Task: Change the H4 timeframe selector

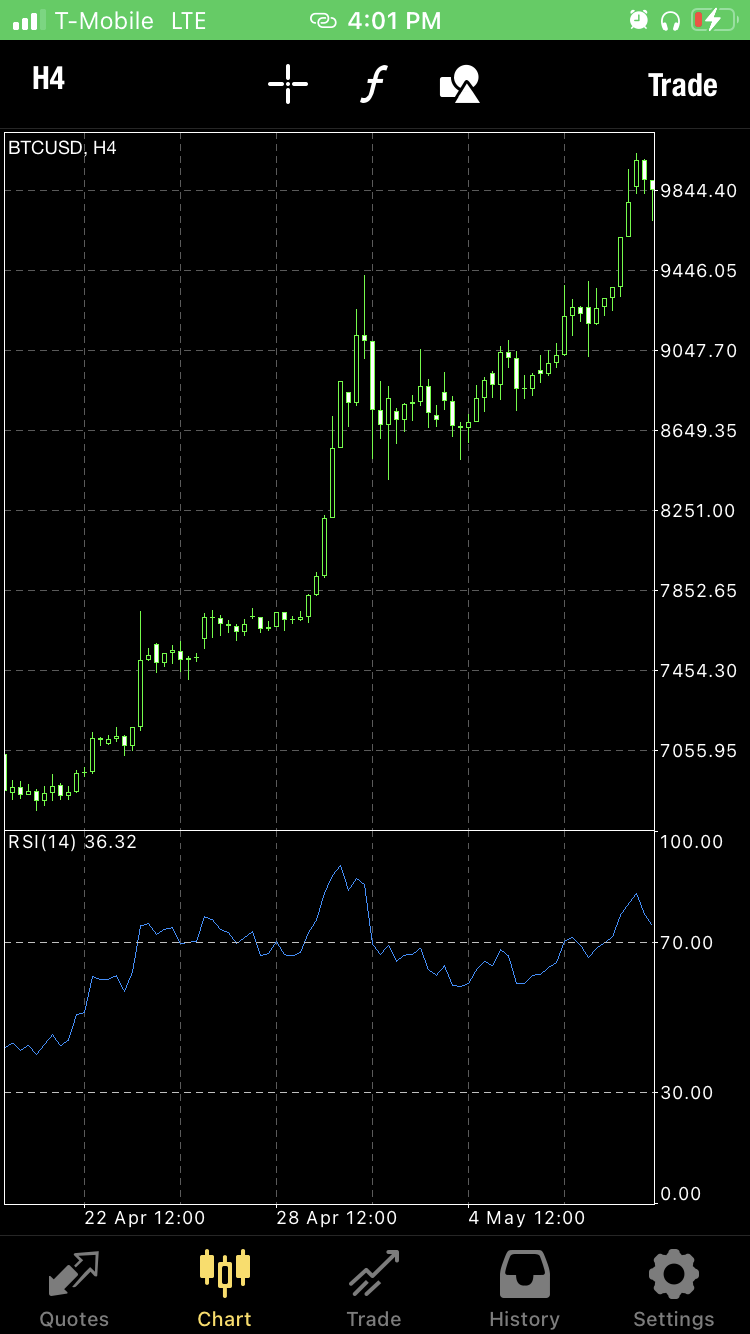Action: [48, 80]
